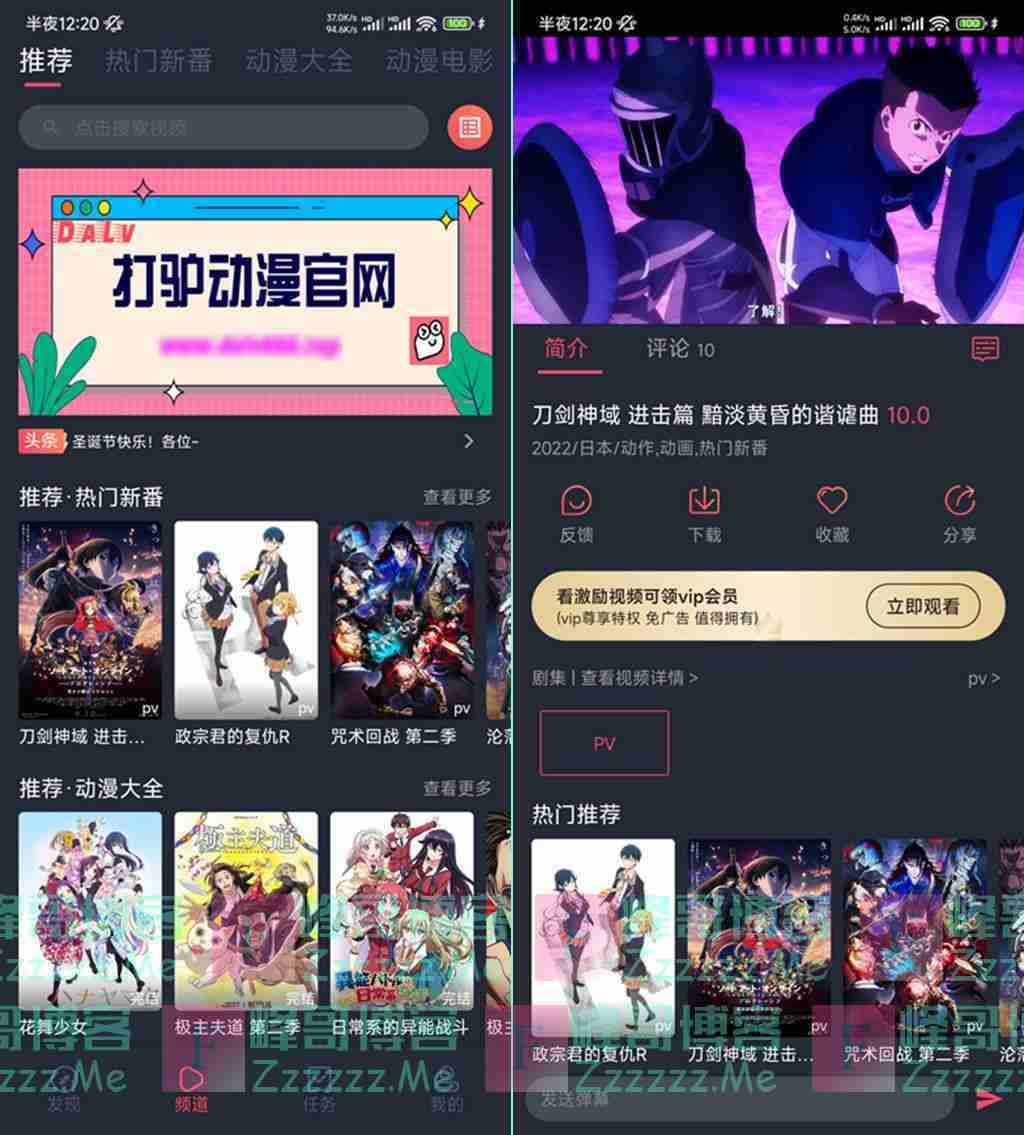Image resolution: width=1024 pixels, height=1135 pixels.
Task: Tap the 发送弹幕 input field
Action: 740,1099
